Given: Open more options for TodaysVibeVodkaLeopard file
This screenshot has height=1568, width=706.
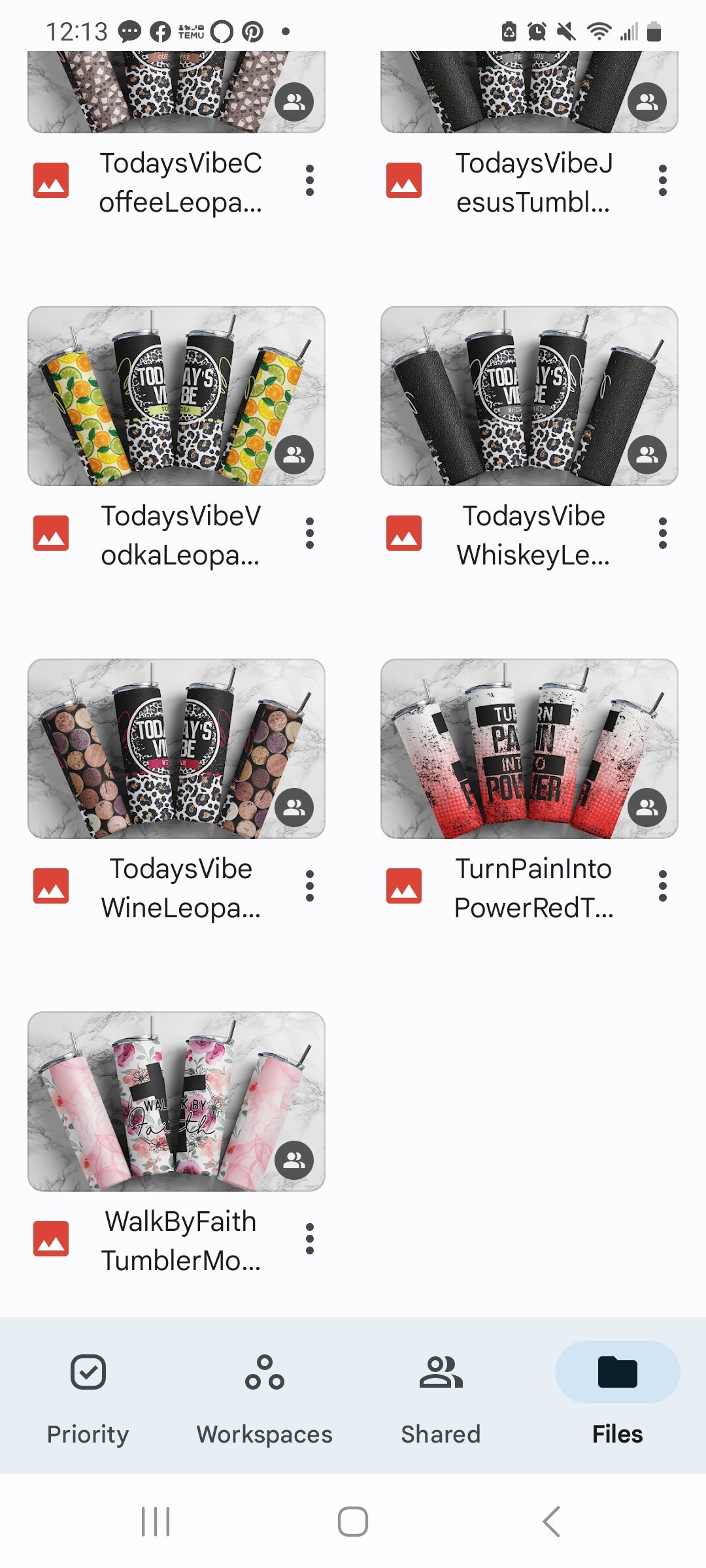Looking at the screenshot, I should click(x=310, y=533).
